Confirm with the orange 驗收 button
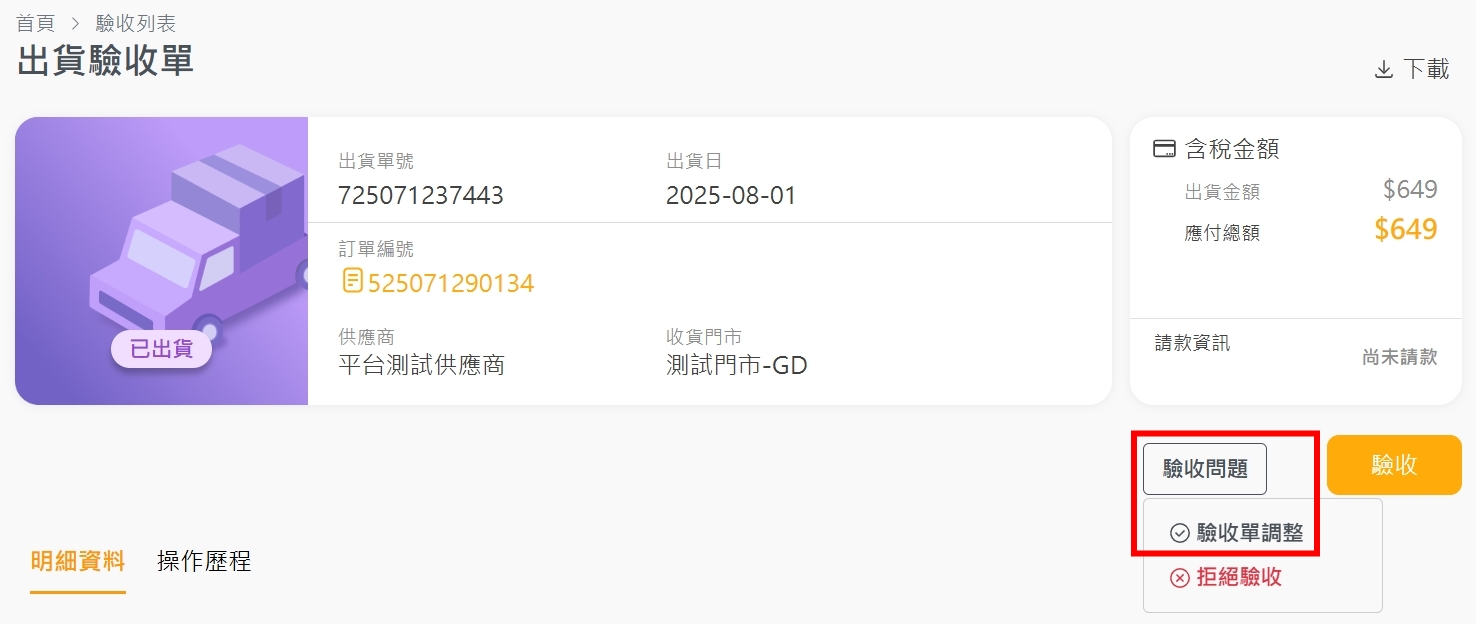This screenshot has width=1476, height=624. [x=1393, y=465]
